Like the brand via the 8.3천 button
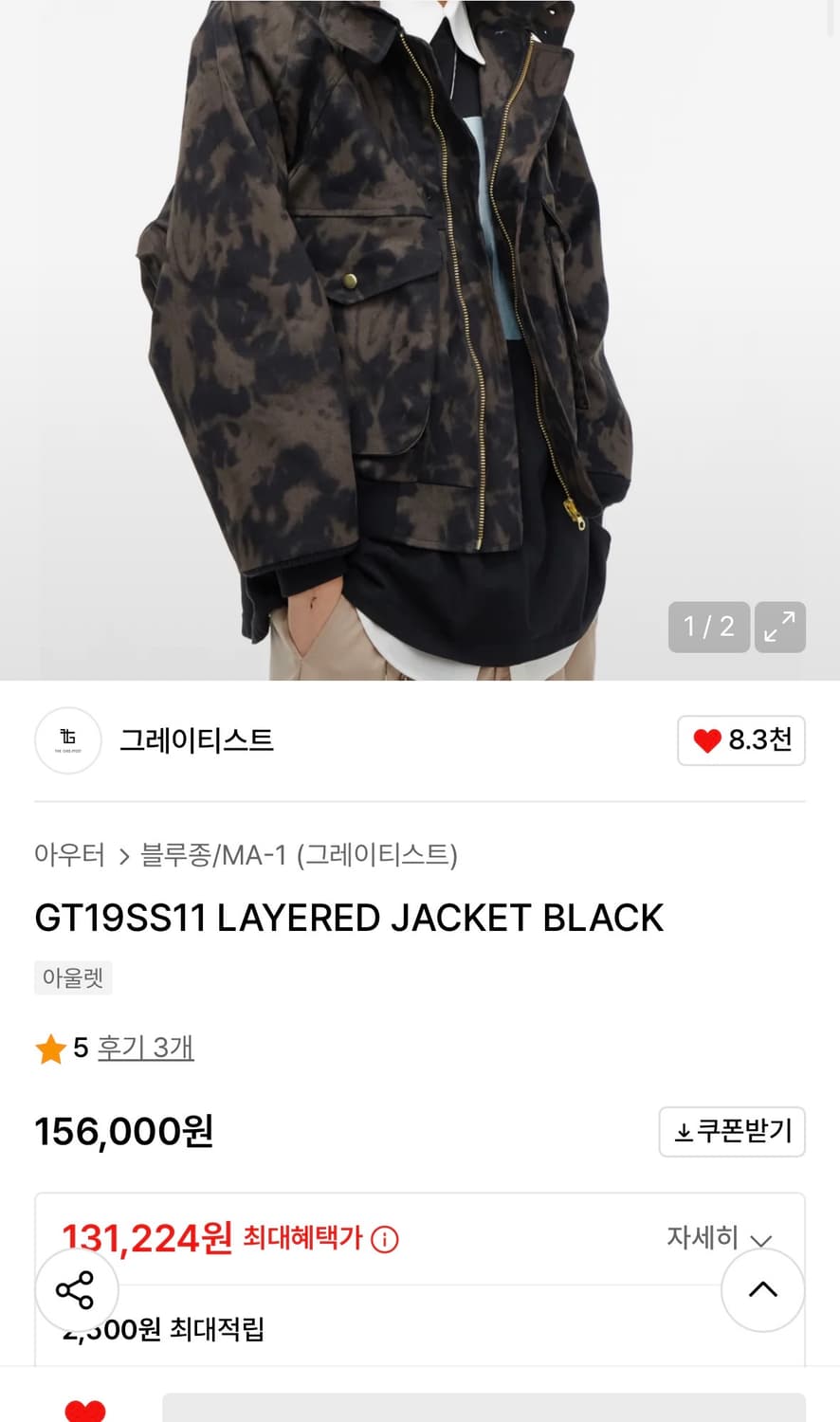 (741, 740)
